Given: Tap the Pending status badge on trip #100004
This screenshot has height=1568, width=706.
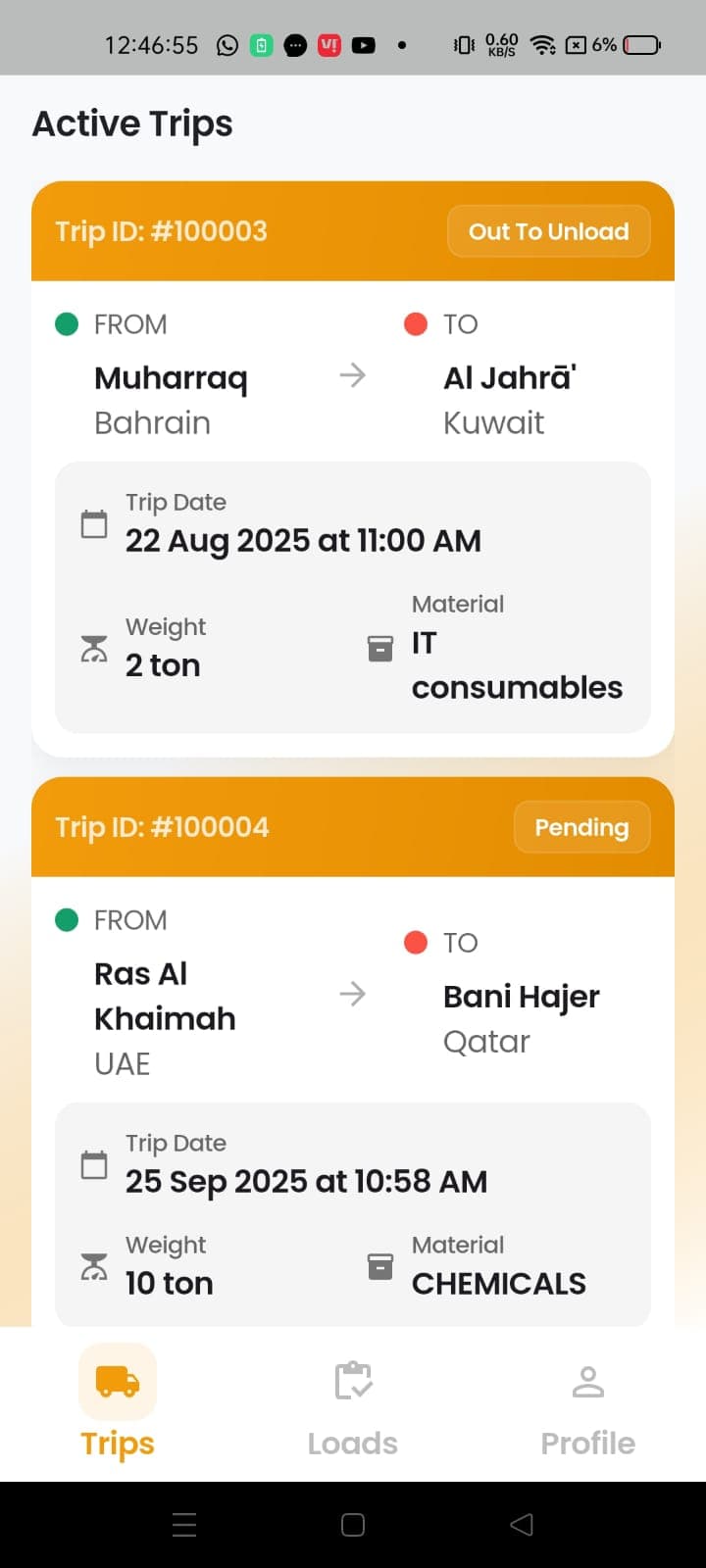Looking at the screenshot, I should click(x=581, y=827).
